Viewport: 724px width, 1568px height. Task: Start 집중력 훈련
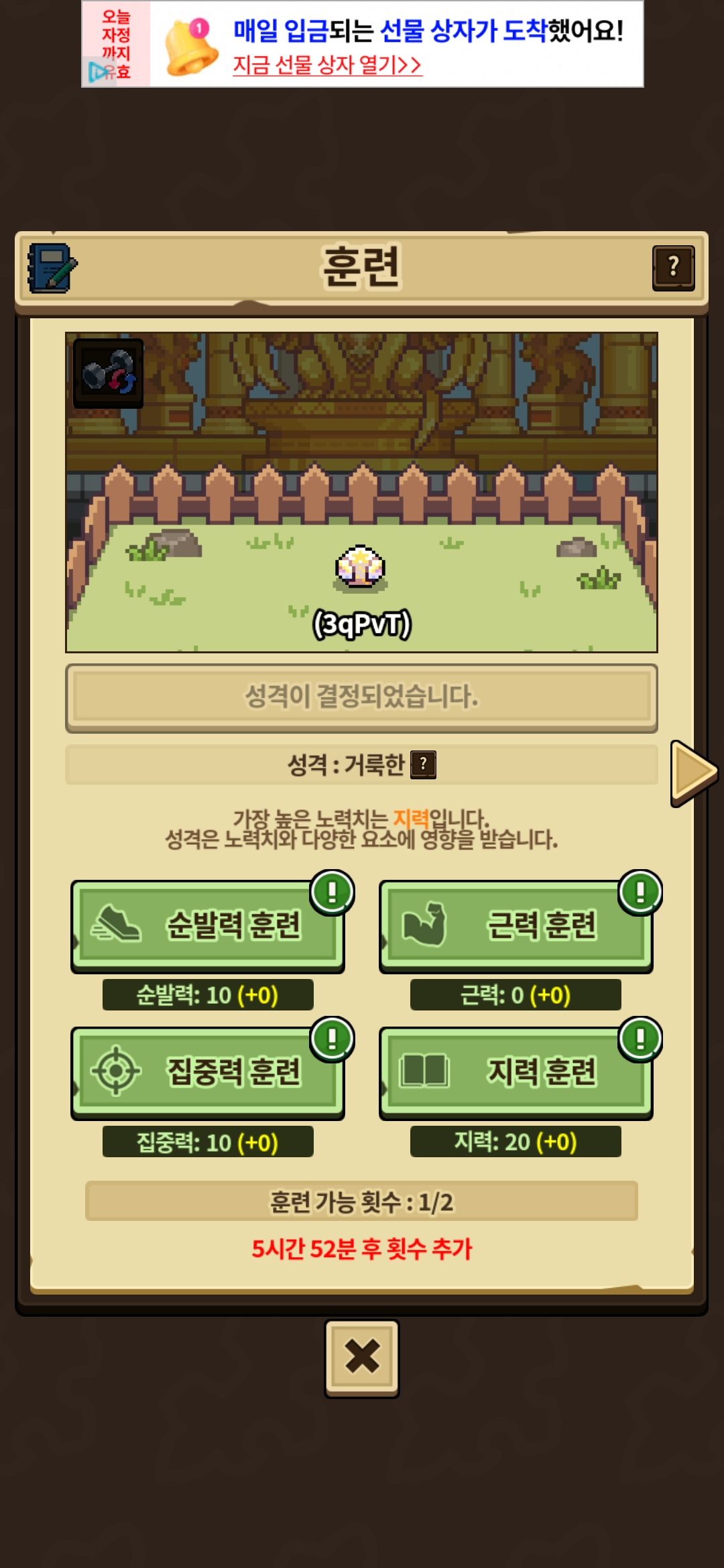pyautogui.click(x=208, y=1072)
